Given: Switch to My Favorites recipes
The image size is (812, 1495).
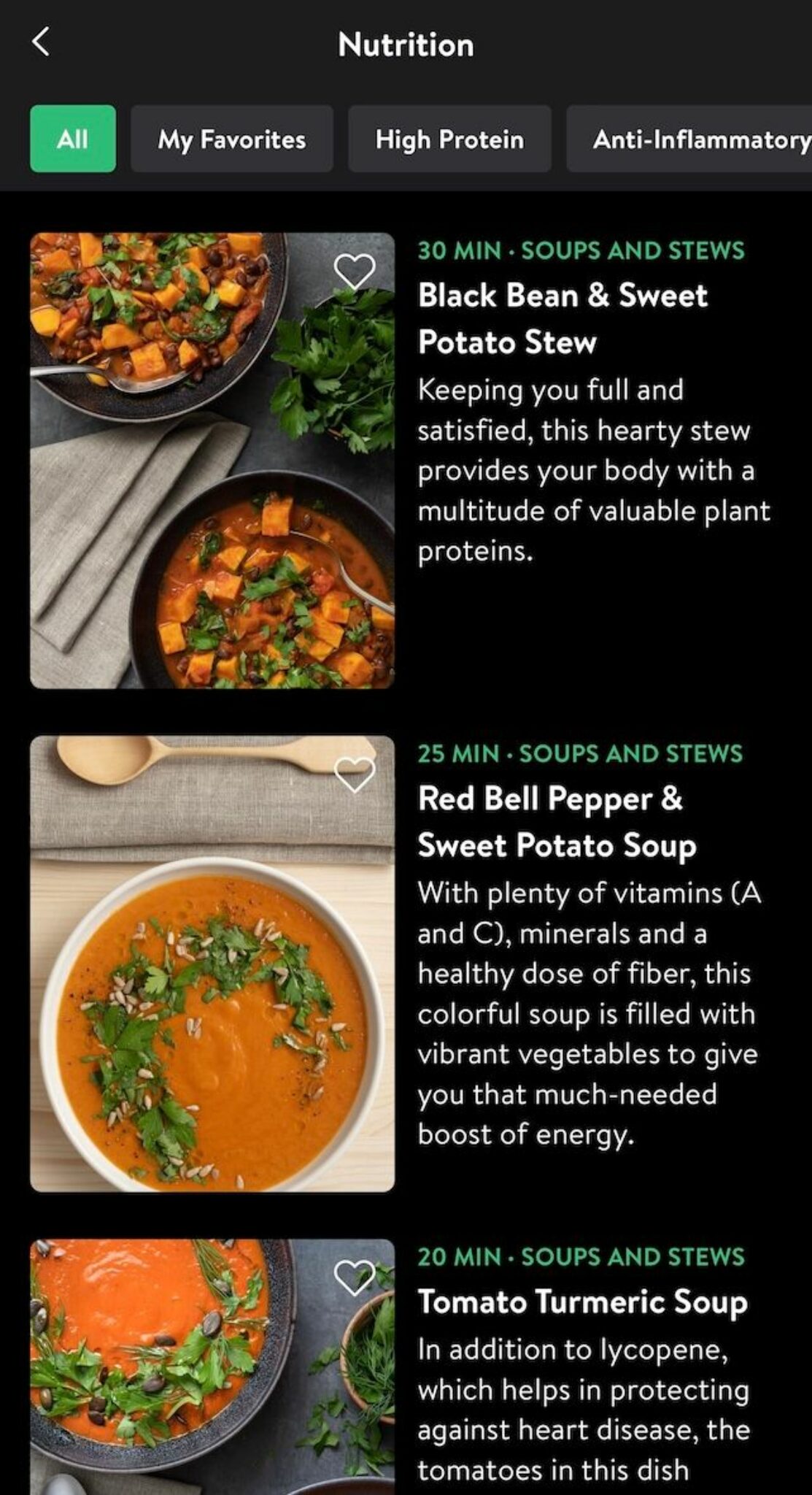Looking at the screenshot, I should click(x=232, y=139).
